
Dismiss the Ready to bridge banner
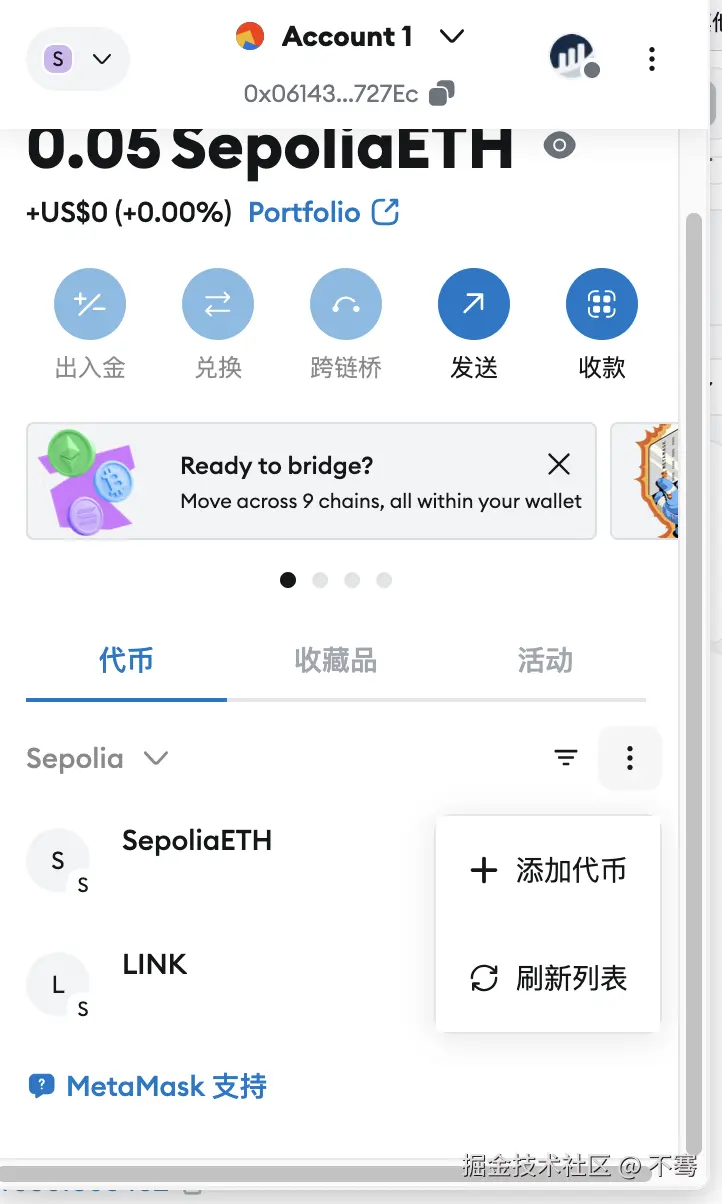558,464
